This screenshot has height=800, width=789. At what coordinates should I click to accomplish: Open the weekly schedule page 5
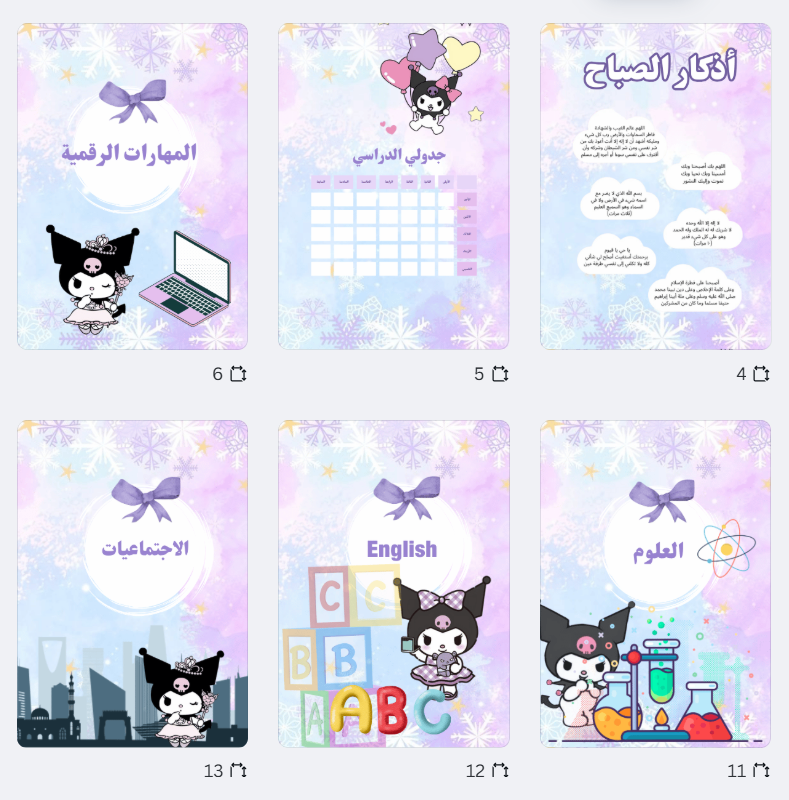393,187
